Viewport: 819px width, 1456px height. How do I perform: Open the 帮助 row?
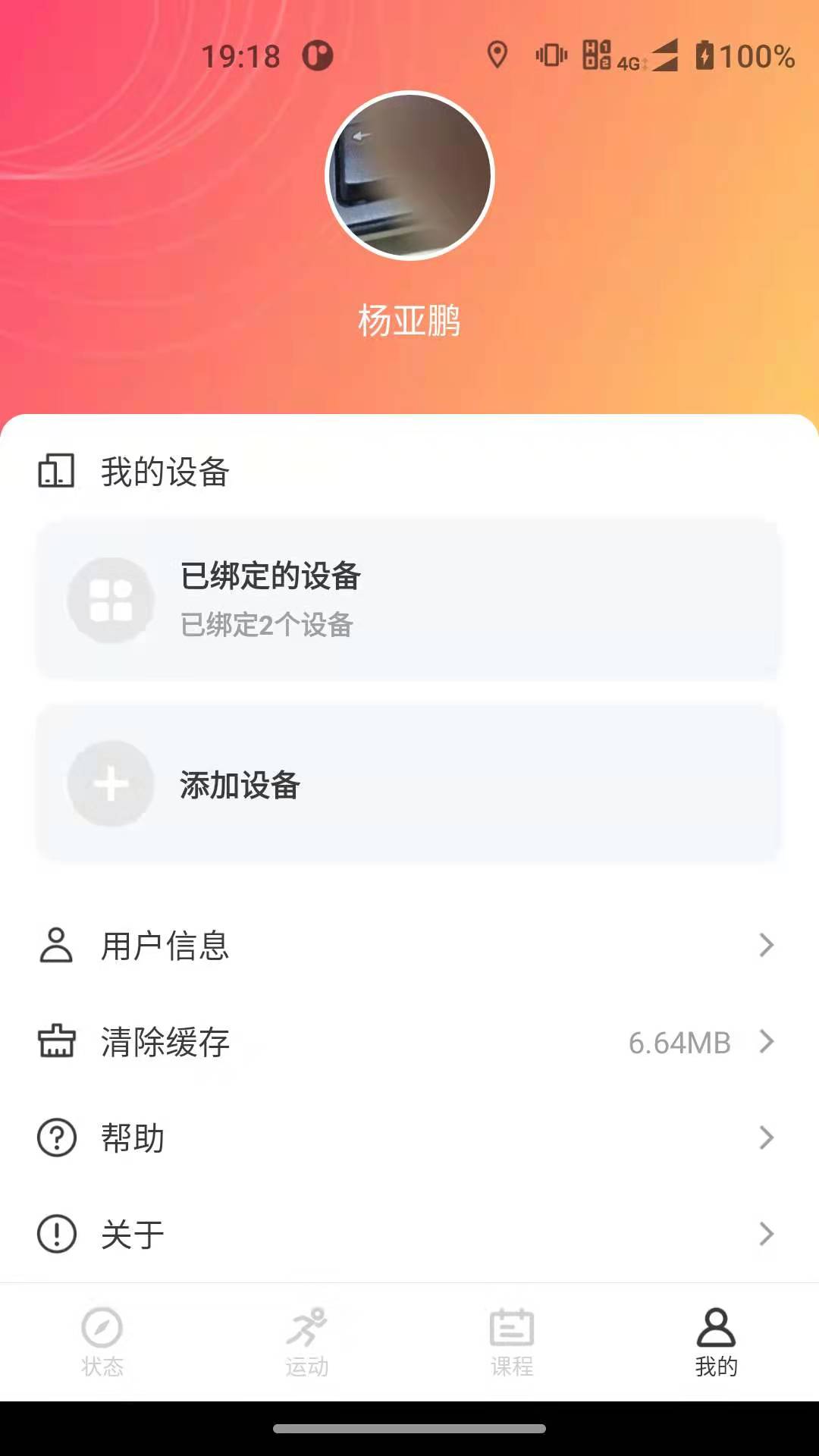[x=409, y=1137]
